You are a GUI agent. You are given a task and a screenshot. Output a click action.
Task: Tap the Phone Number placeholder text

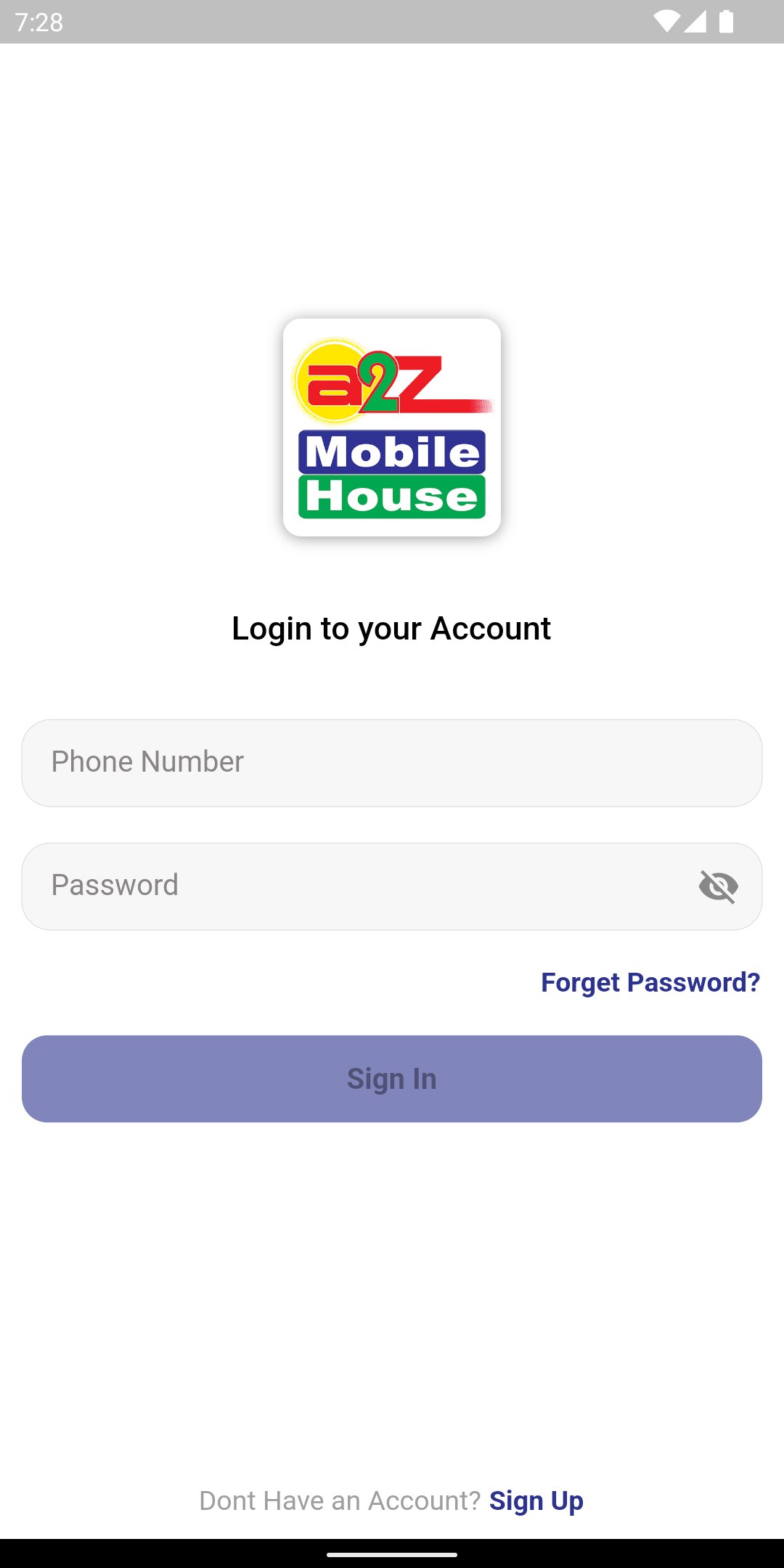click(x=146, y=761)
